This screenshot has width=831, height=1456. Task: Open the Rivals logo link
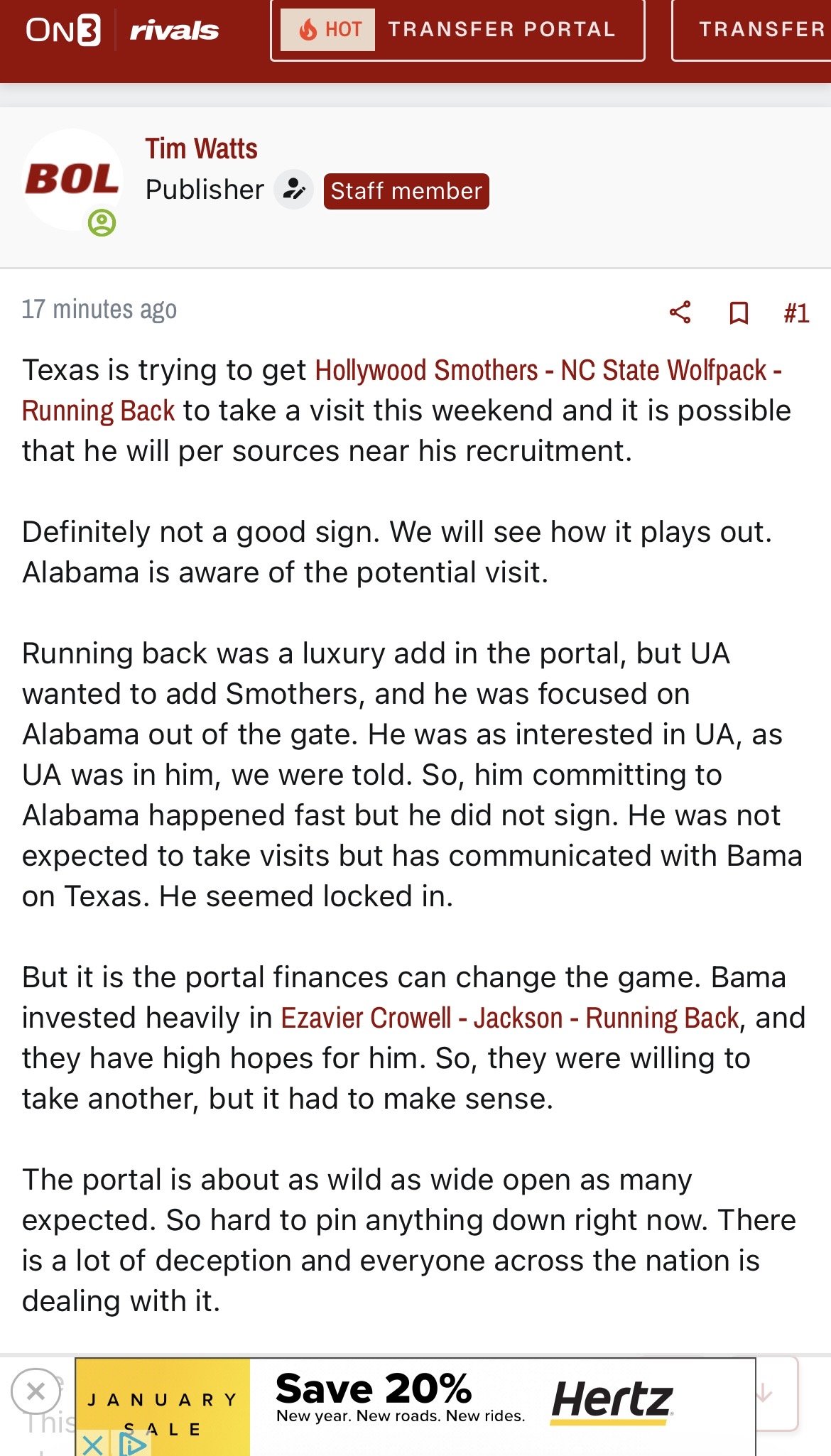174,31
